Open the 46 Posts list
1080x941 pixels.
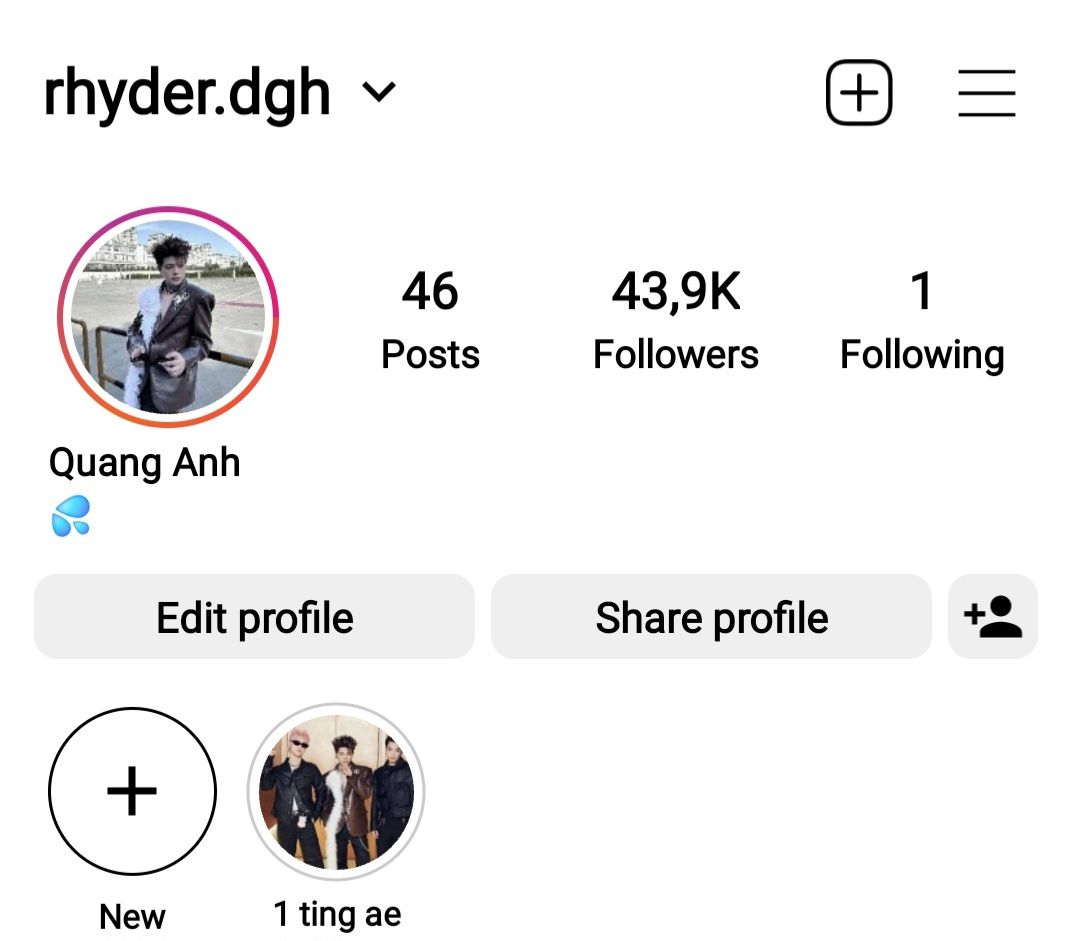click(x=430, y=320)
